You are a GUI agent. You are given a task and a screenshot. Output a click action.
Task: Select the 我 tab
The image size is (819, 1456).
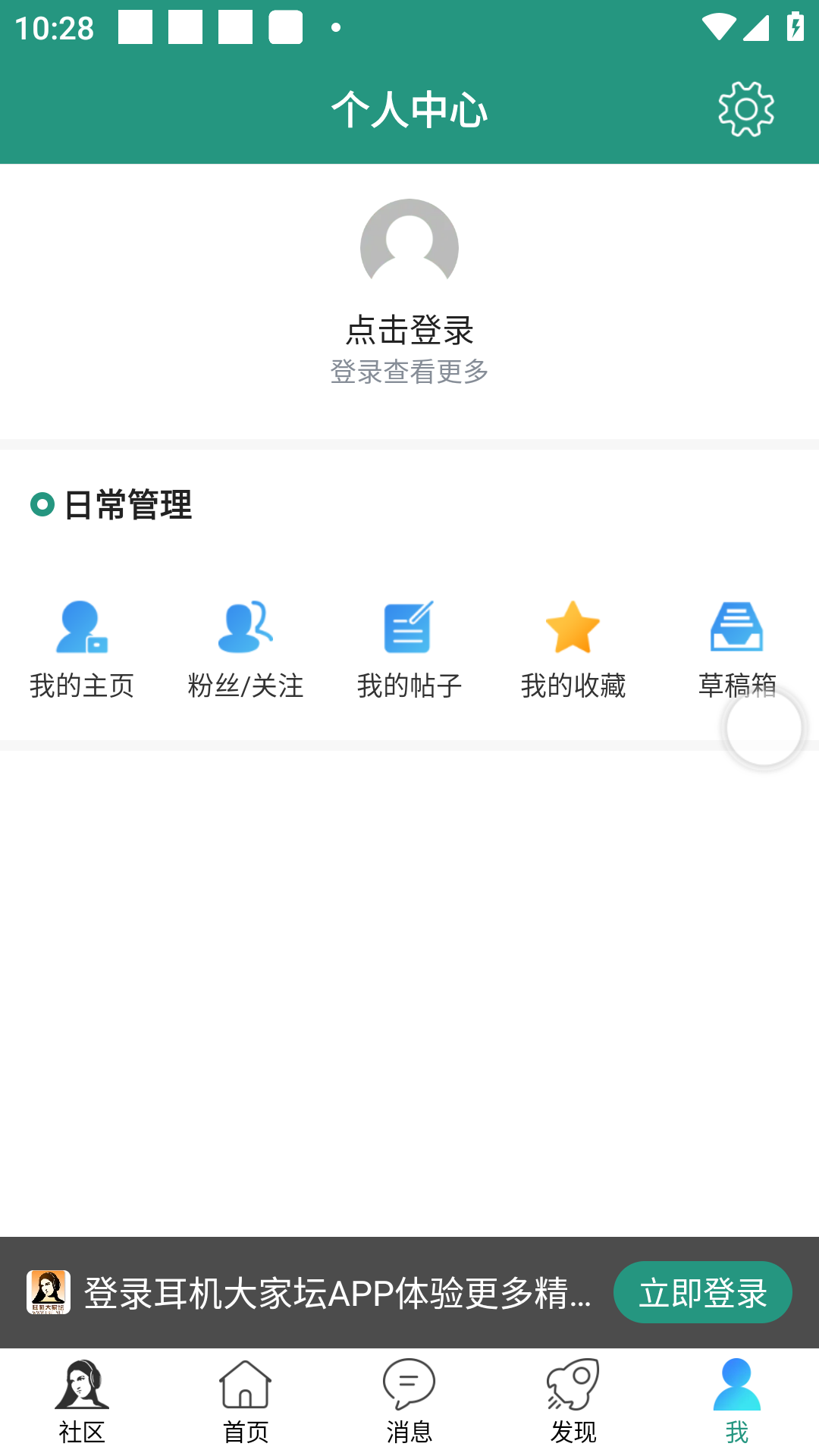[x=736, y=1401]
